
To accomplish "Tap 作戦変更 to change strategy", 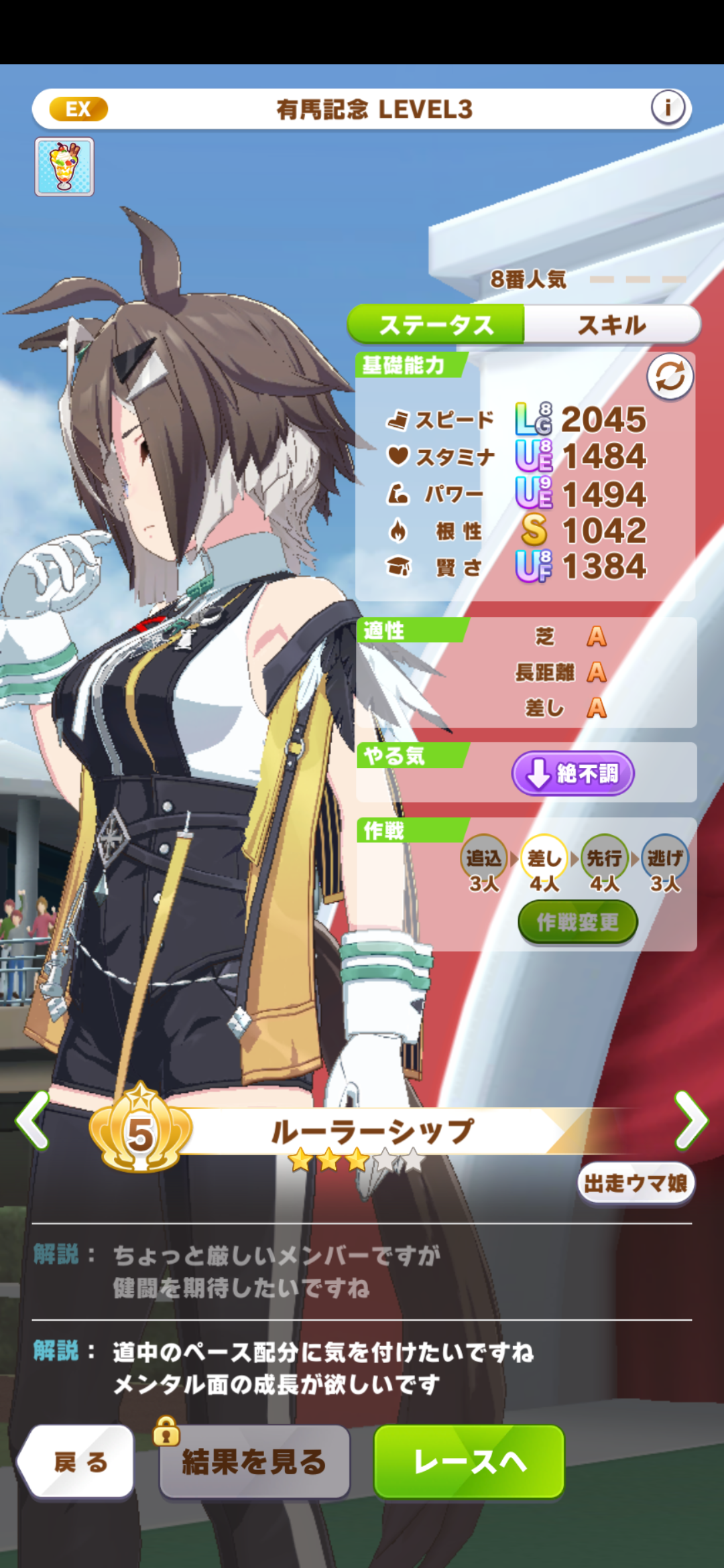I will tap(577, 923).
